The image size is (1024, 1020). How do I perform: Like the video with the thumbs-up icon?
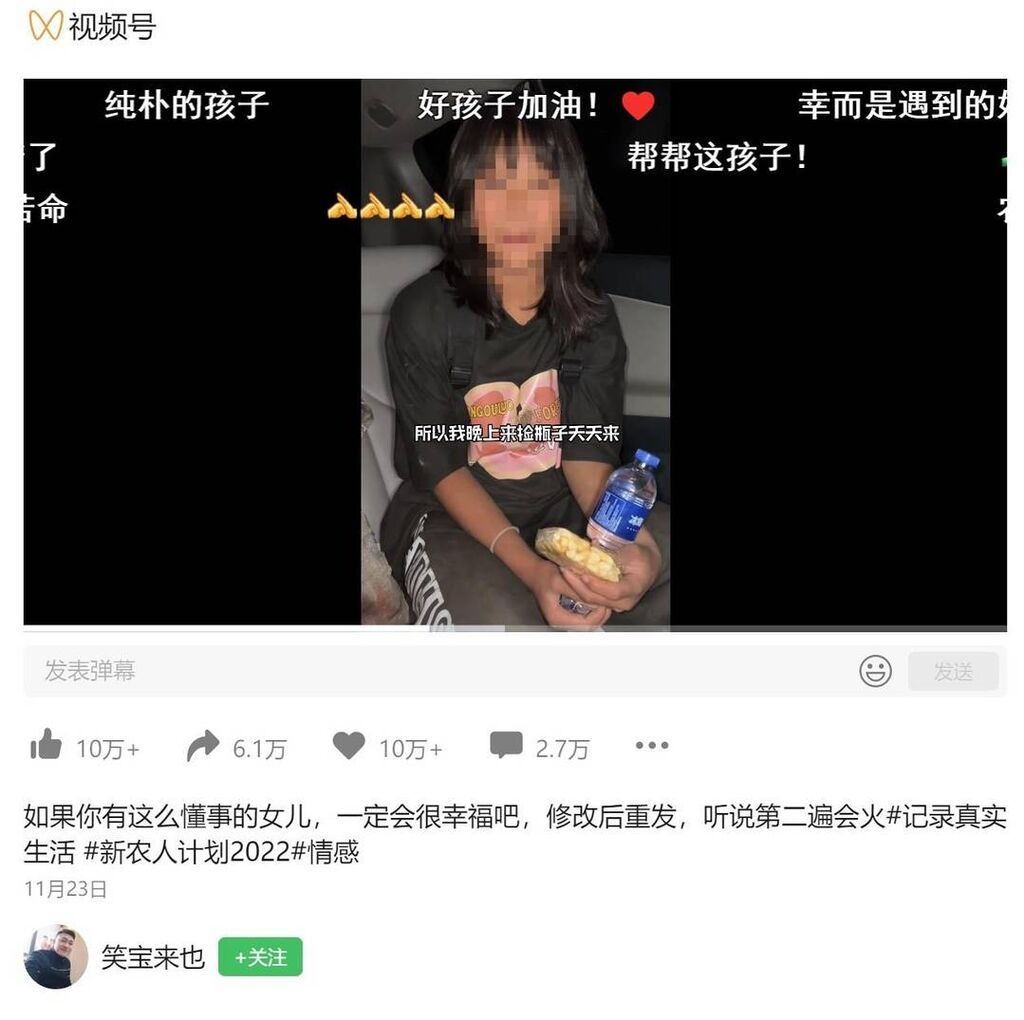click(46, 746)
